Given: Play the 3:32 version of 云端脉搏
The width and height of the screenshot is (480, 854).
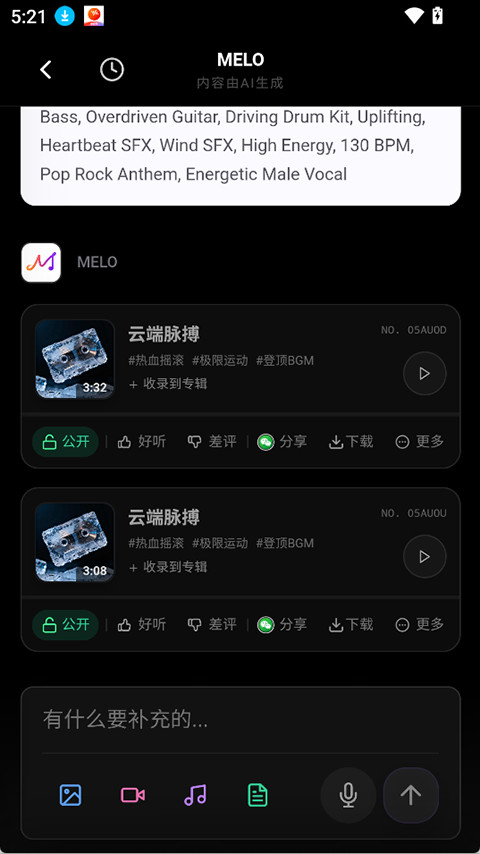Looking at the screenshot, I should (424, 373).
